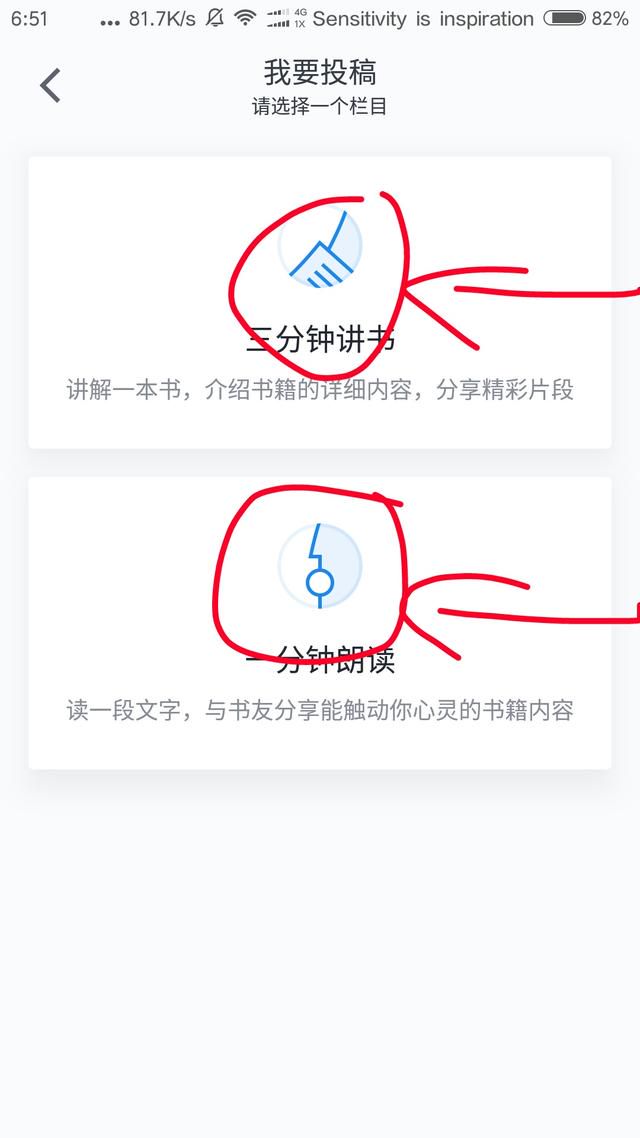Select the 三分钟讲书 column card
The image size is (640, 1138).
[320, 303]
